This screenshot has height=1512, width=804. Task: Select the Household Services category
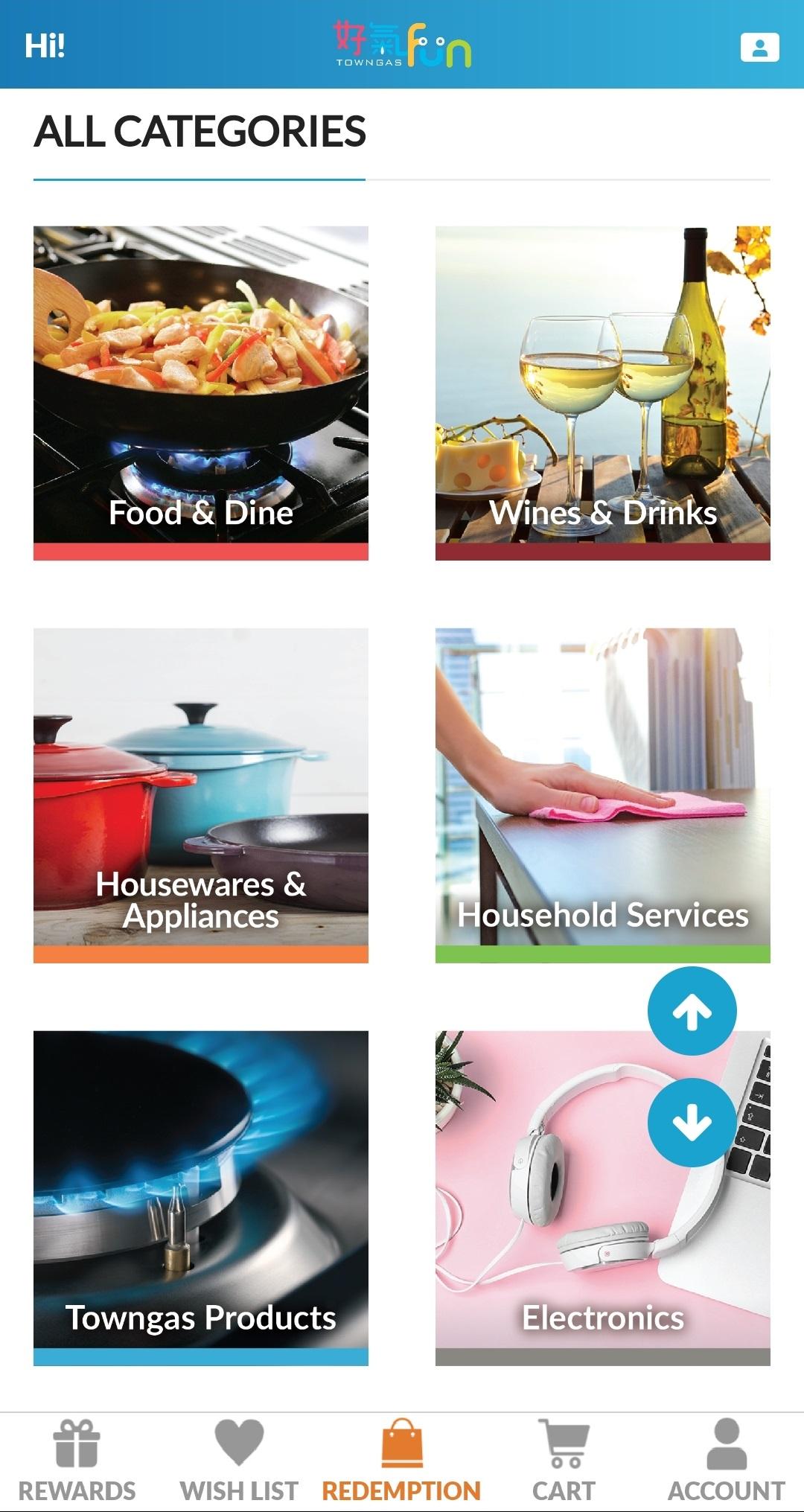(603, 795)
